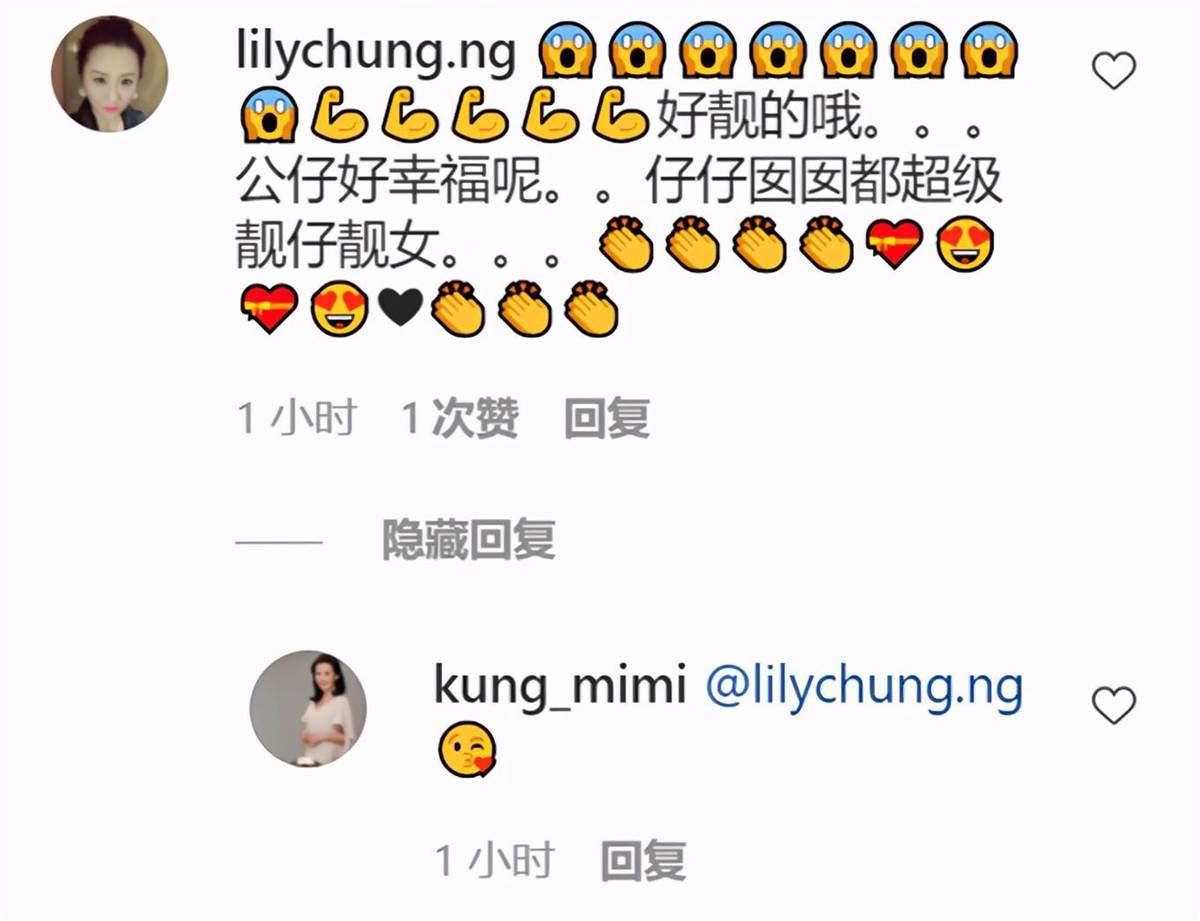Hide replies under lilychung.ng's comment
Image resolution: width=1200 pixels, height=921 pixels.
(x=468, y=541)
